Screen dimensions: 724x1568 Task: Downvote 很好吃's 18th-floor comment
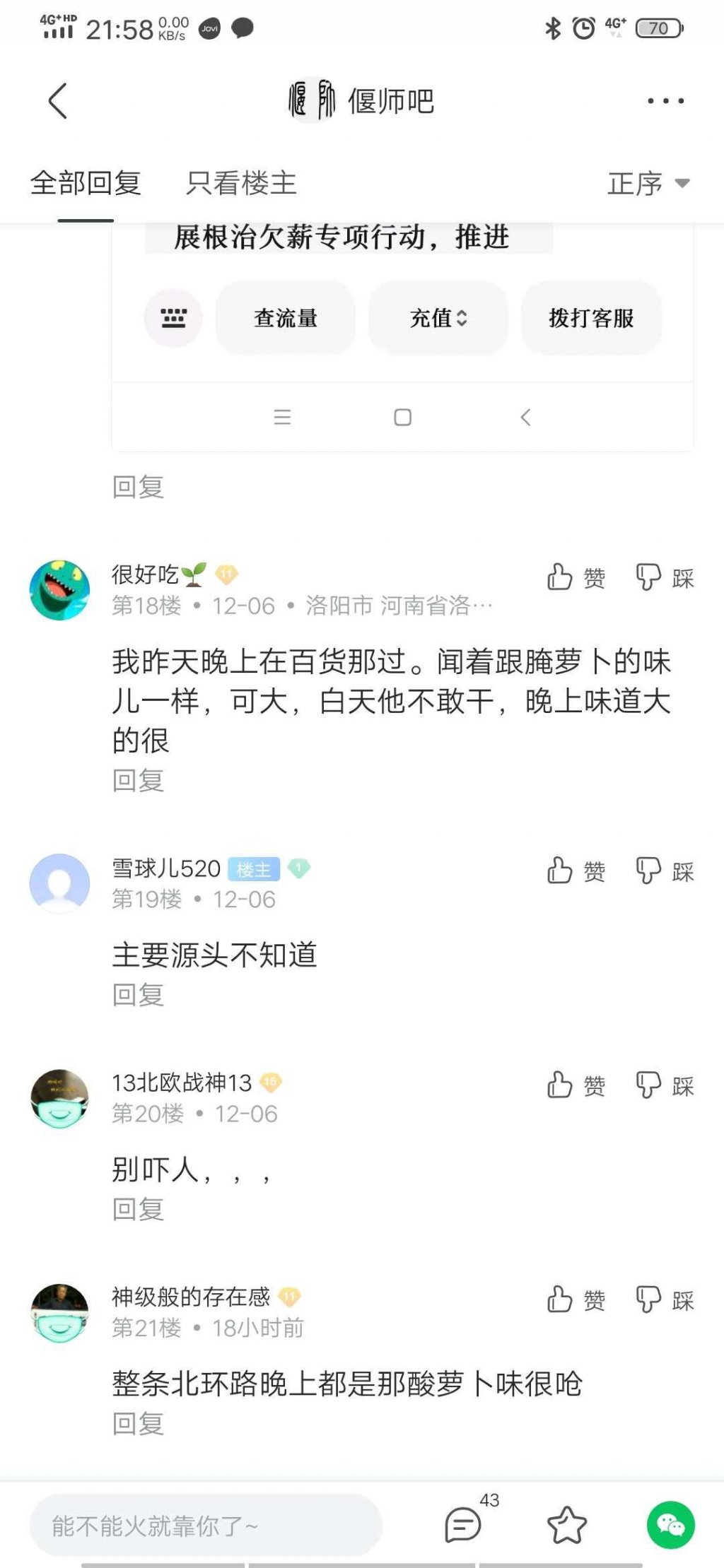point(665,577)
